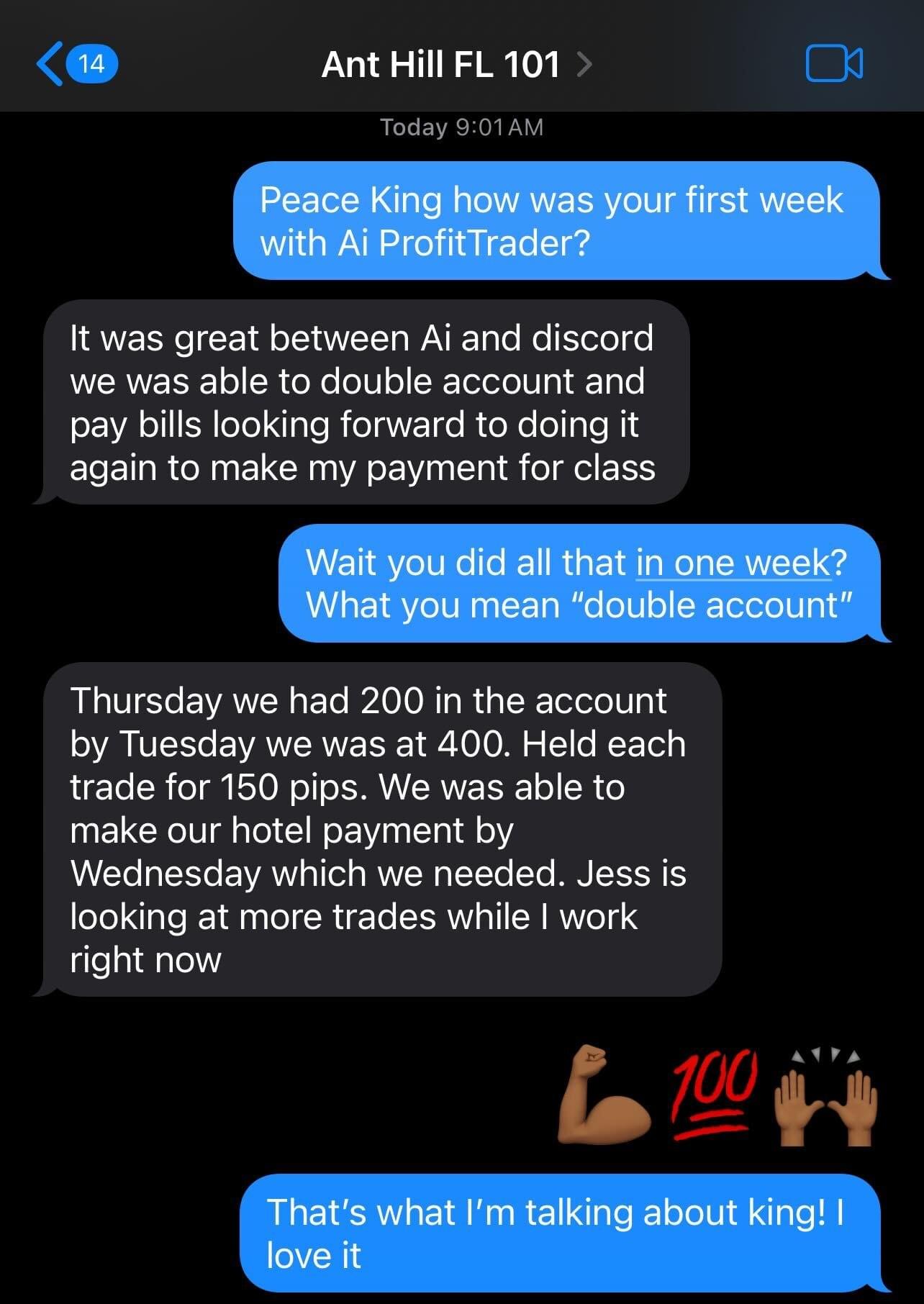
Task: Tap the underlined "in one week" link
Action: click(x=733, y=562)
